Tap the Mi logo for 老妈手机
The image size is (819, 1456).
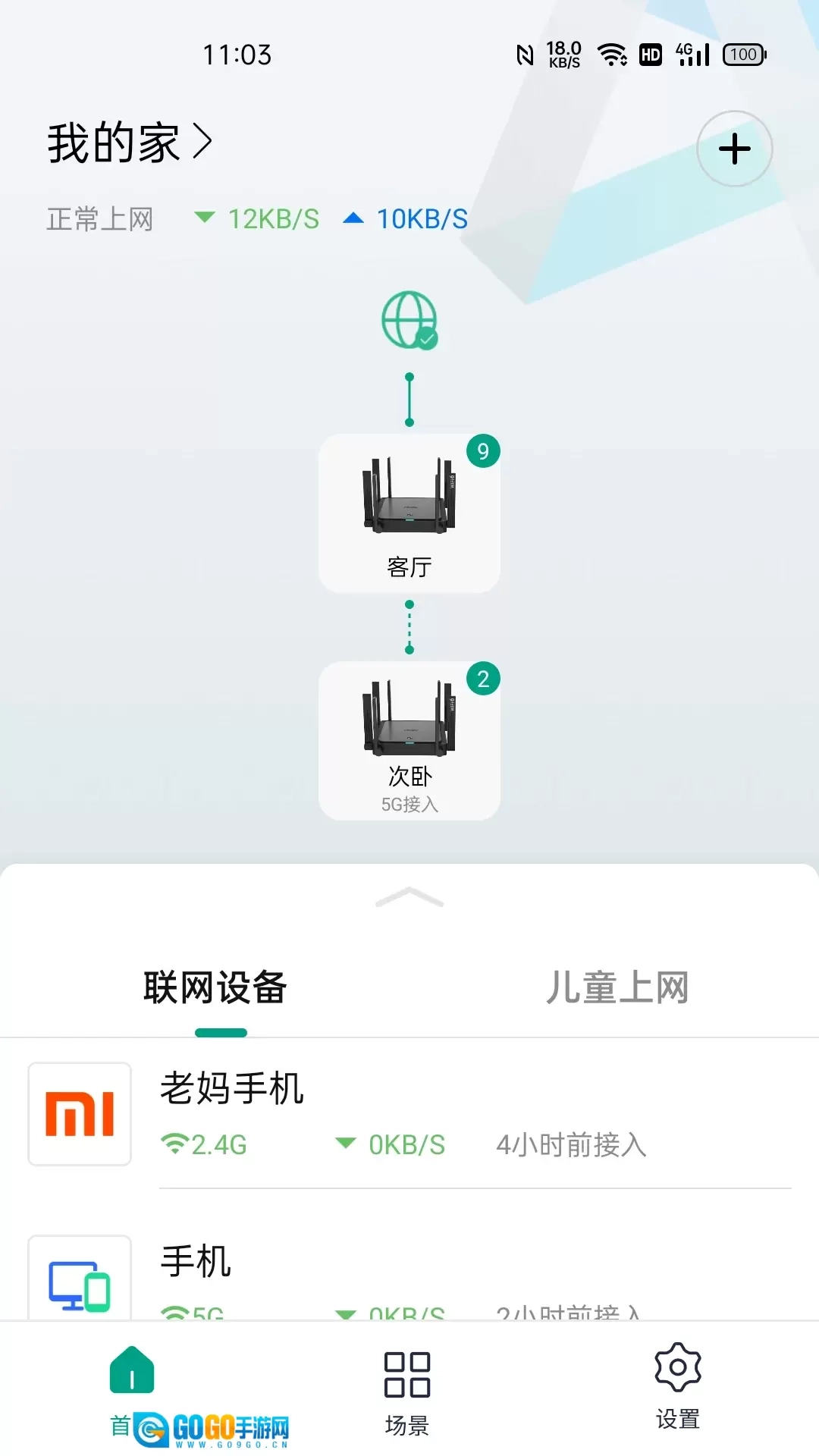coord(79,1112)
